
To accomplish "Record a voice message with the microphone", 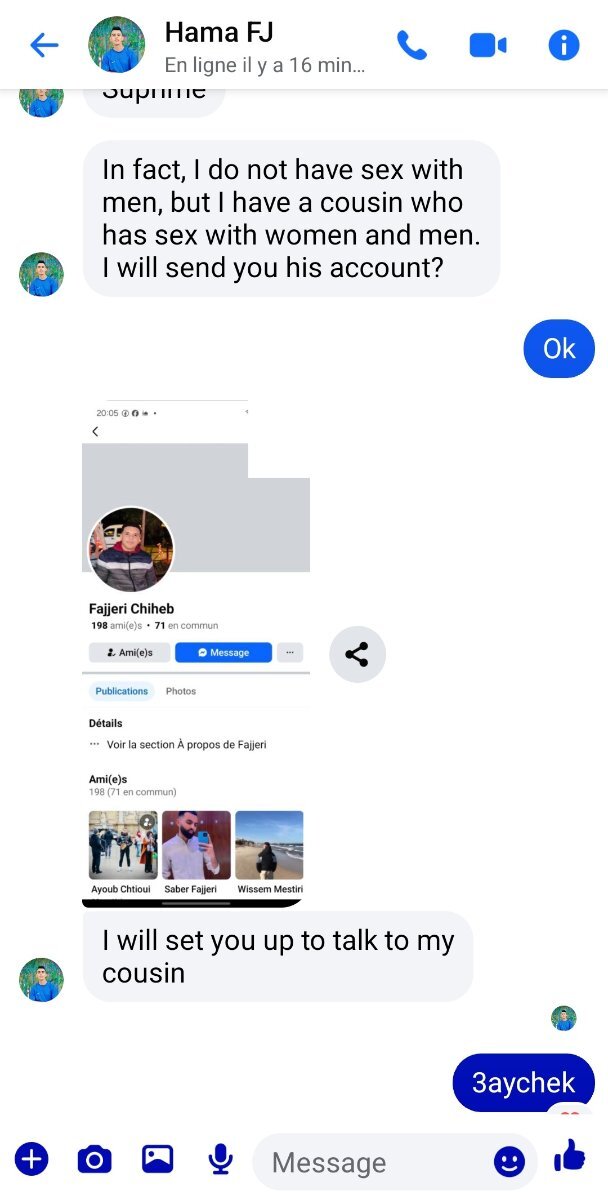I will [x=220, y=1159].
